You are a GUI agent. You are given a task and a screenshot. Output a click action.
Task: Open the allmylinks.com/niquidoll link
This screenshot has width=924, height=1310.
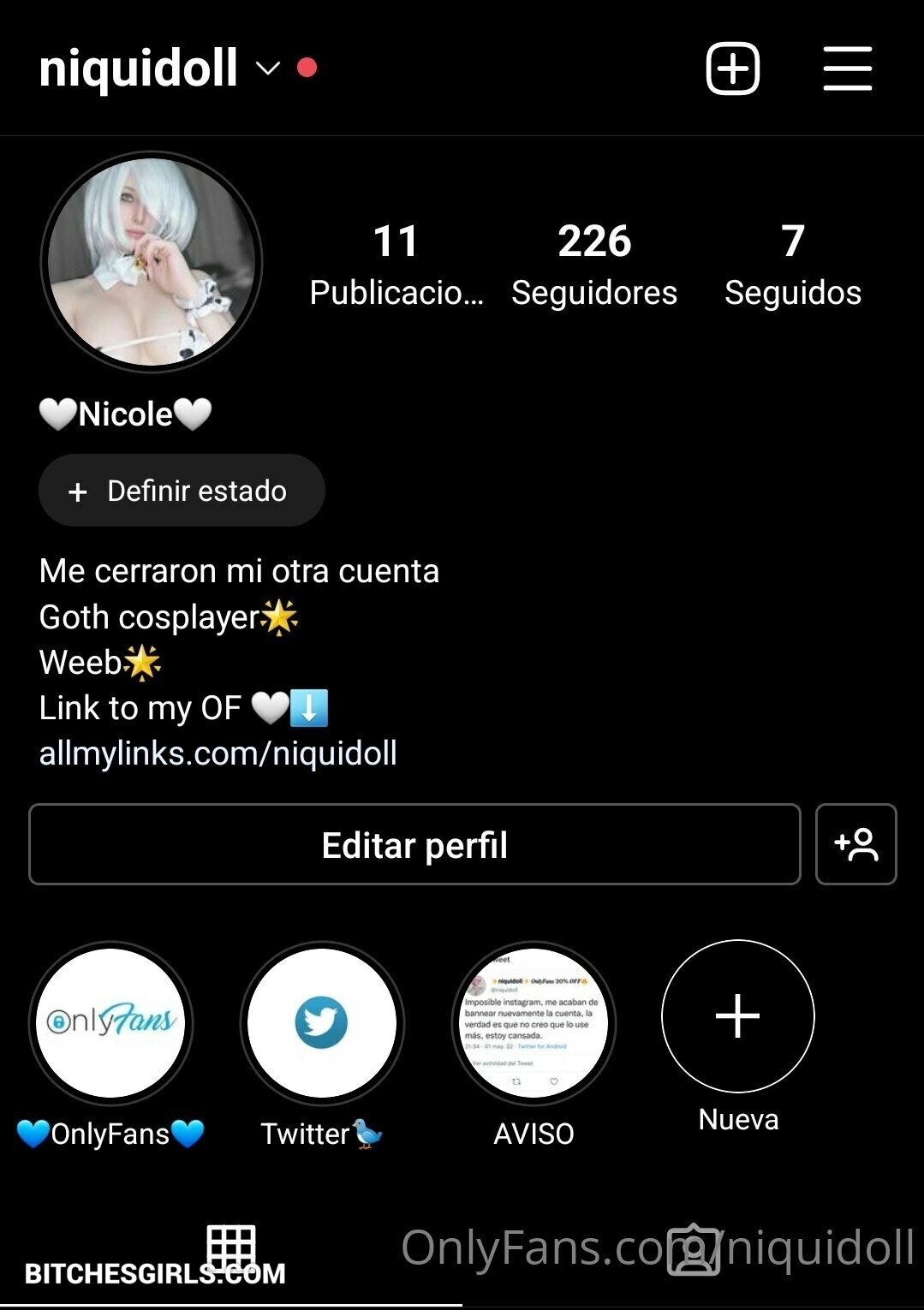coord(218,753)
